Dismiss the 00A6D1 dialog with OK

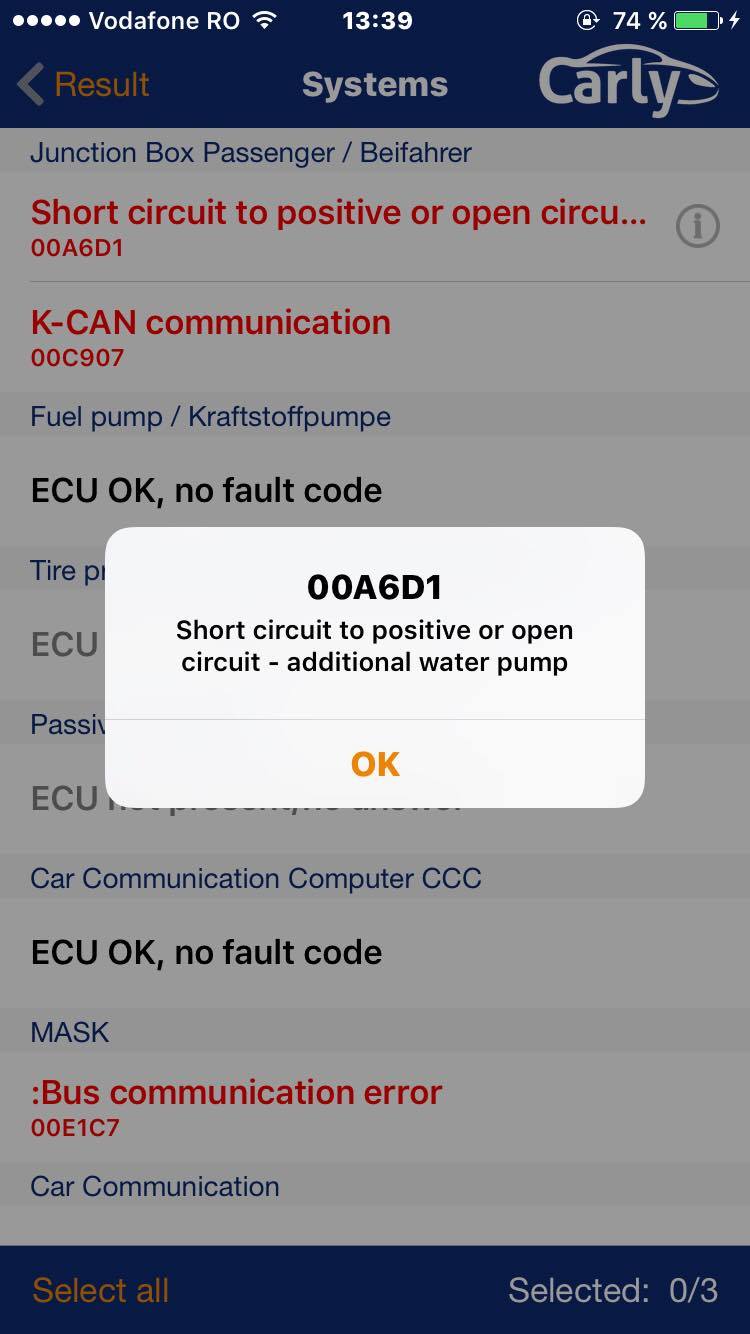tap(375, 764)
